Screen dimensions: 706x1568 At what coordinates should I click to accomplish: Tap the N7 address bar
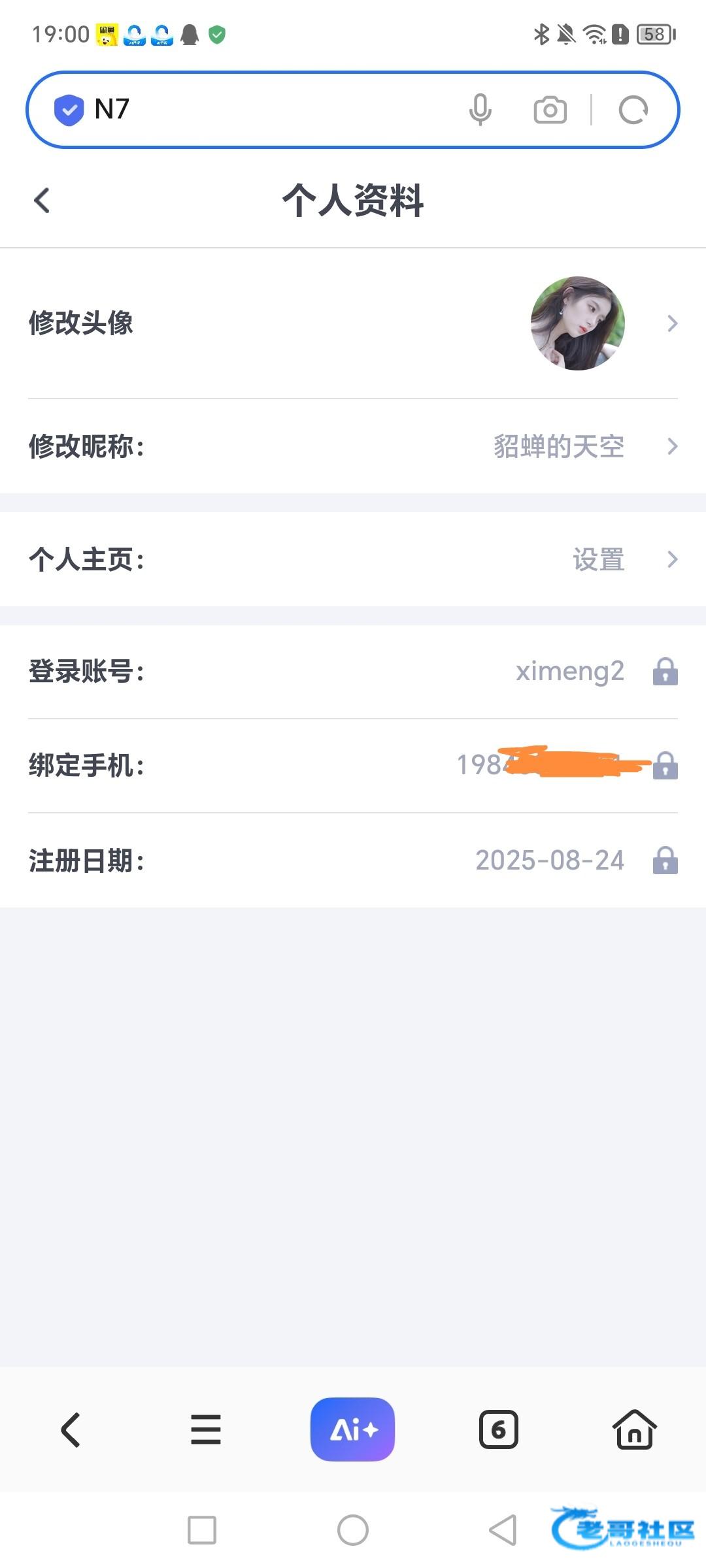coord(261,110)
